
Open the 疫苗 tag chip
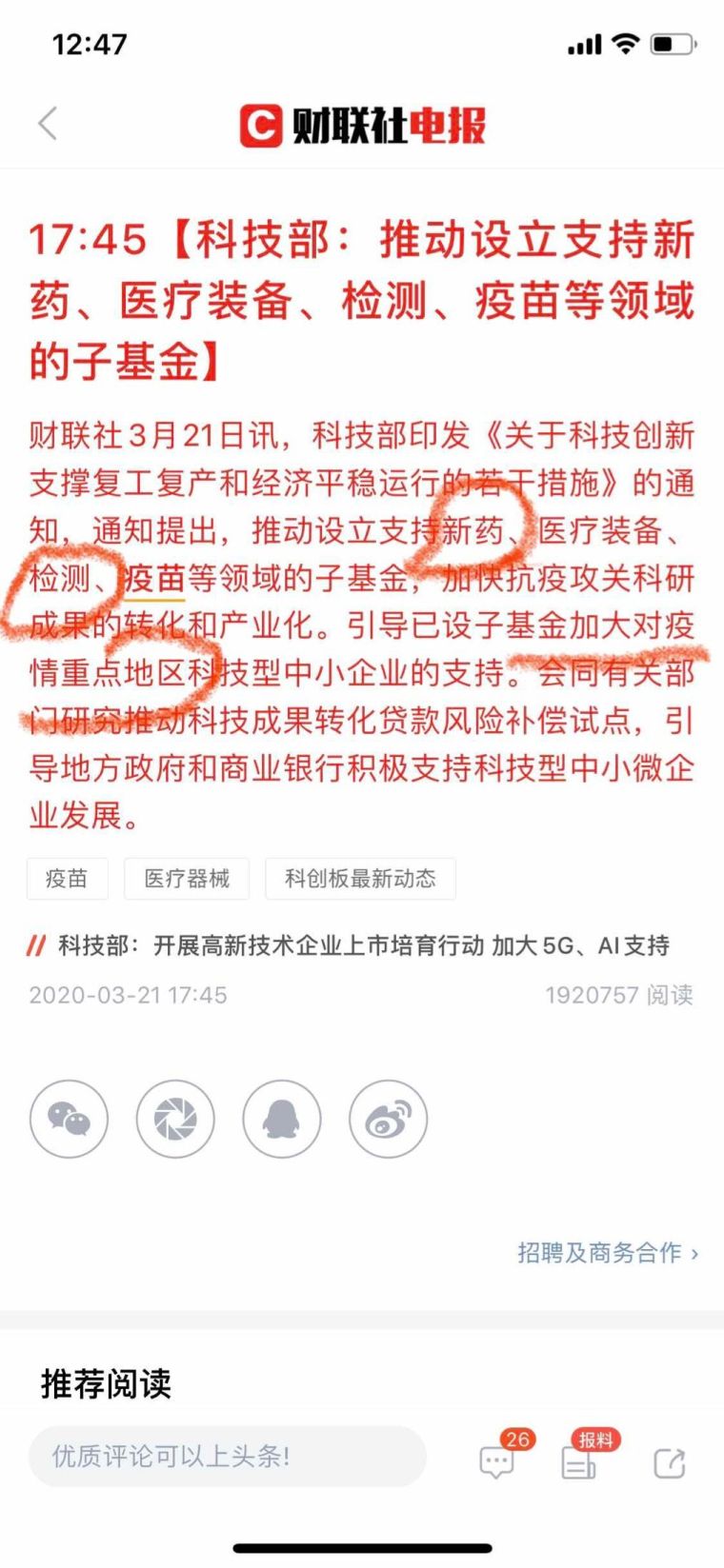point(67,879)
